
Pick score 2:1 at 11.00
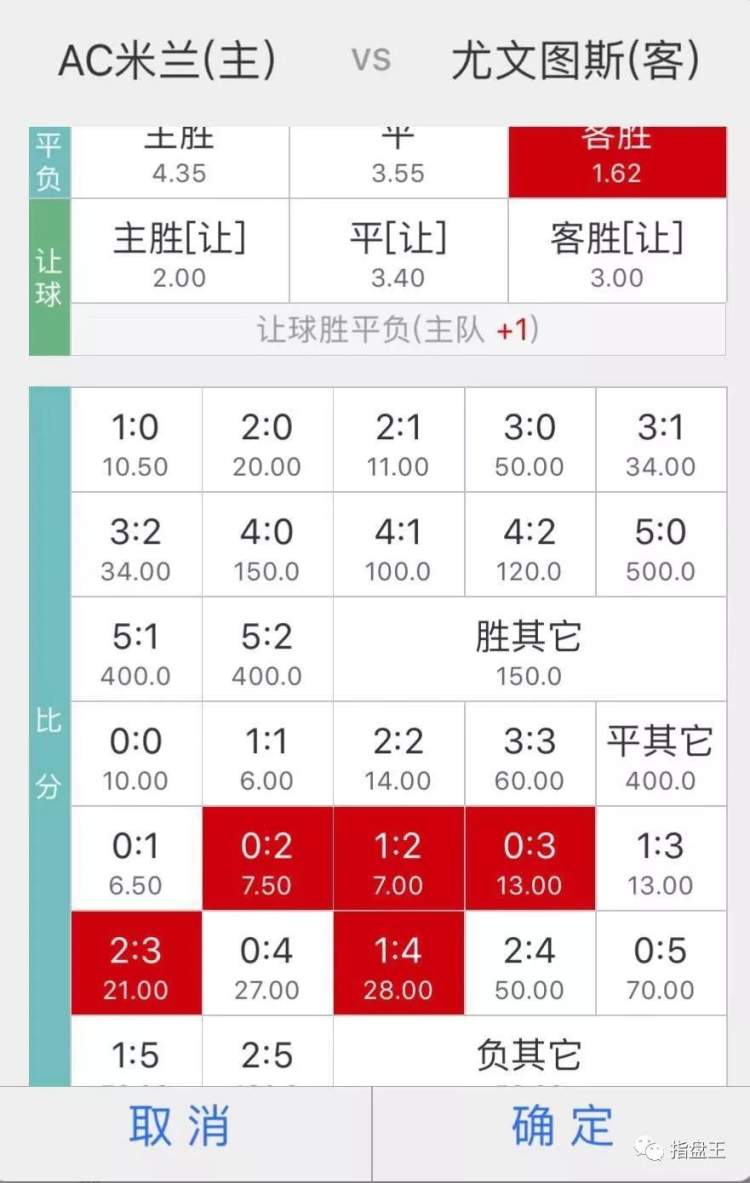(x=398, y=441)
